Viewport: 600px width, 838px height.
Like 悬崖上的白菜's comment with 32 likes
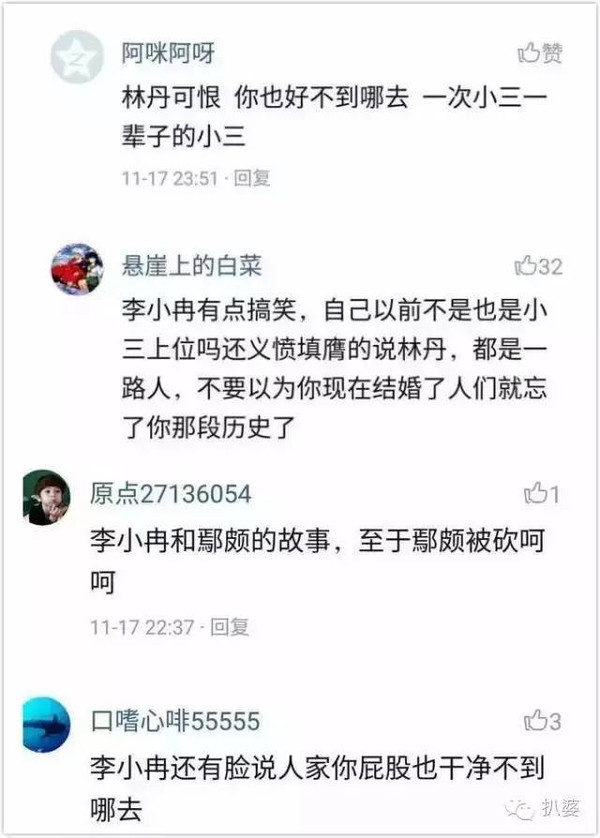tap(538, 266)
